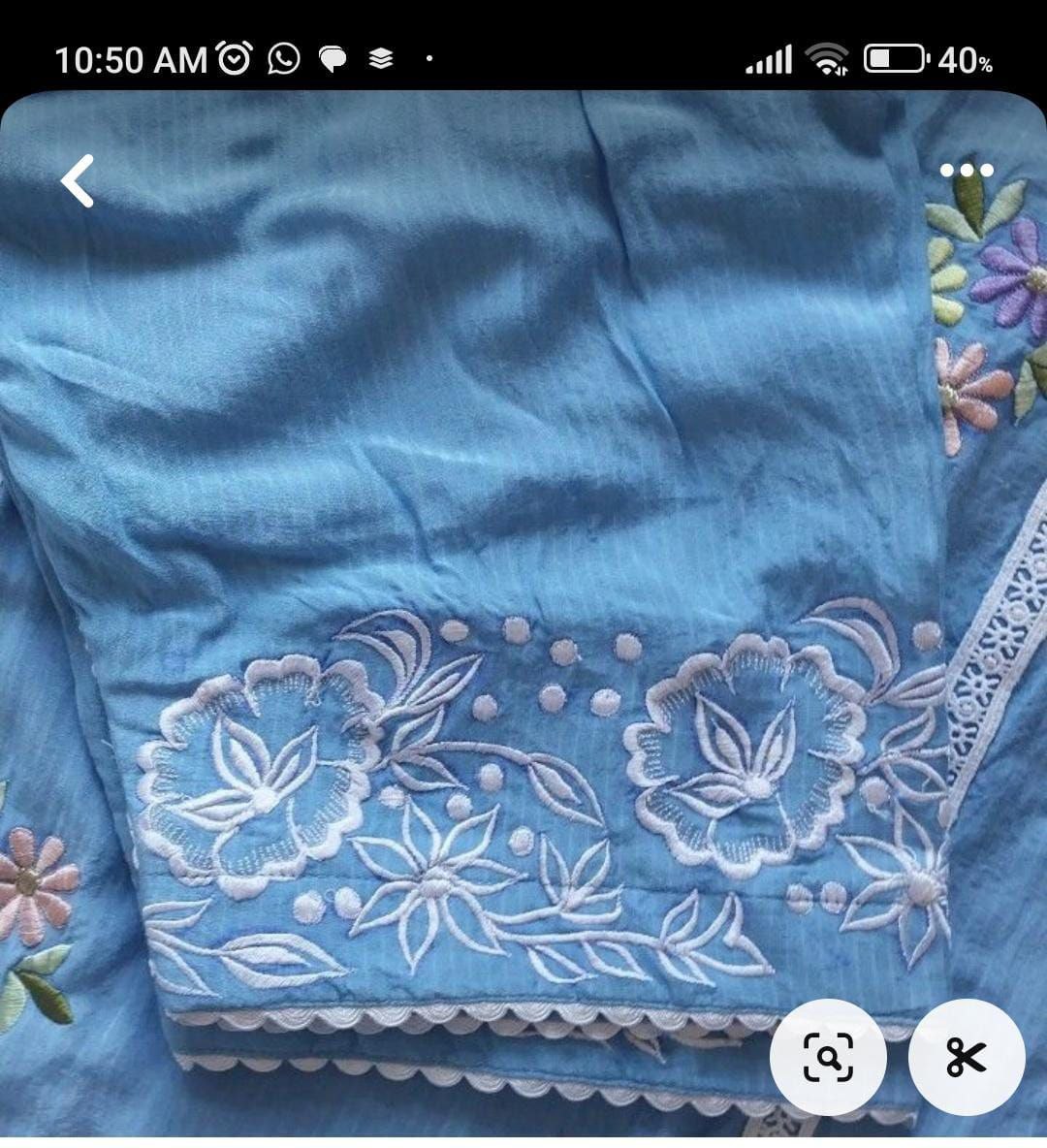Screen dimensions: 1047x1148
Task: Go back using the back arrow
Action: click(78, 181)
